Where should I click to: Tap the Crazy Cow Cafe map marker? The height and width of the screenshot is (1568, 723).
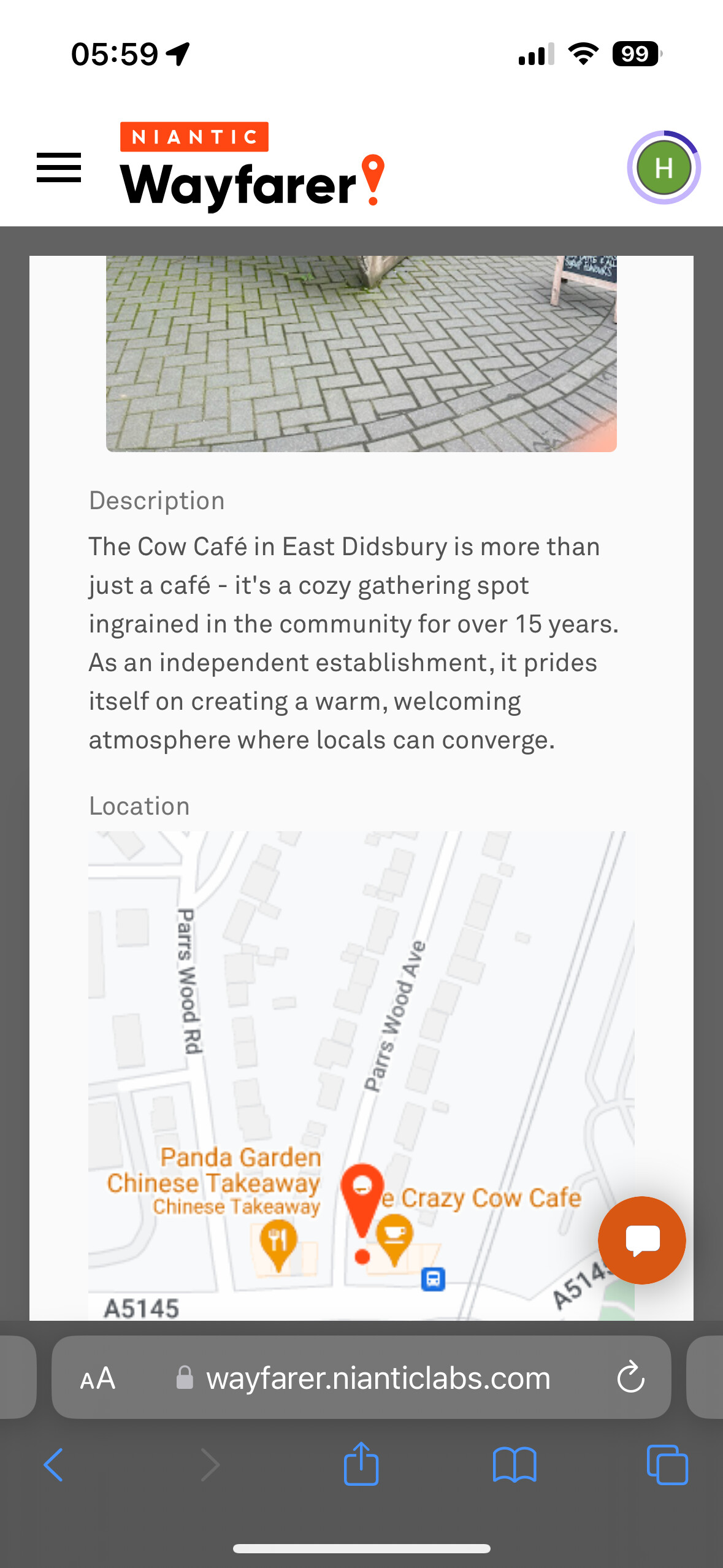pos(394,1242)
